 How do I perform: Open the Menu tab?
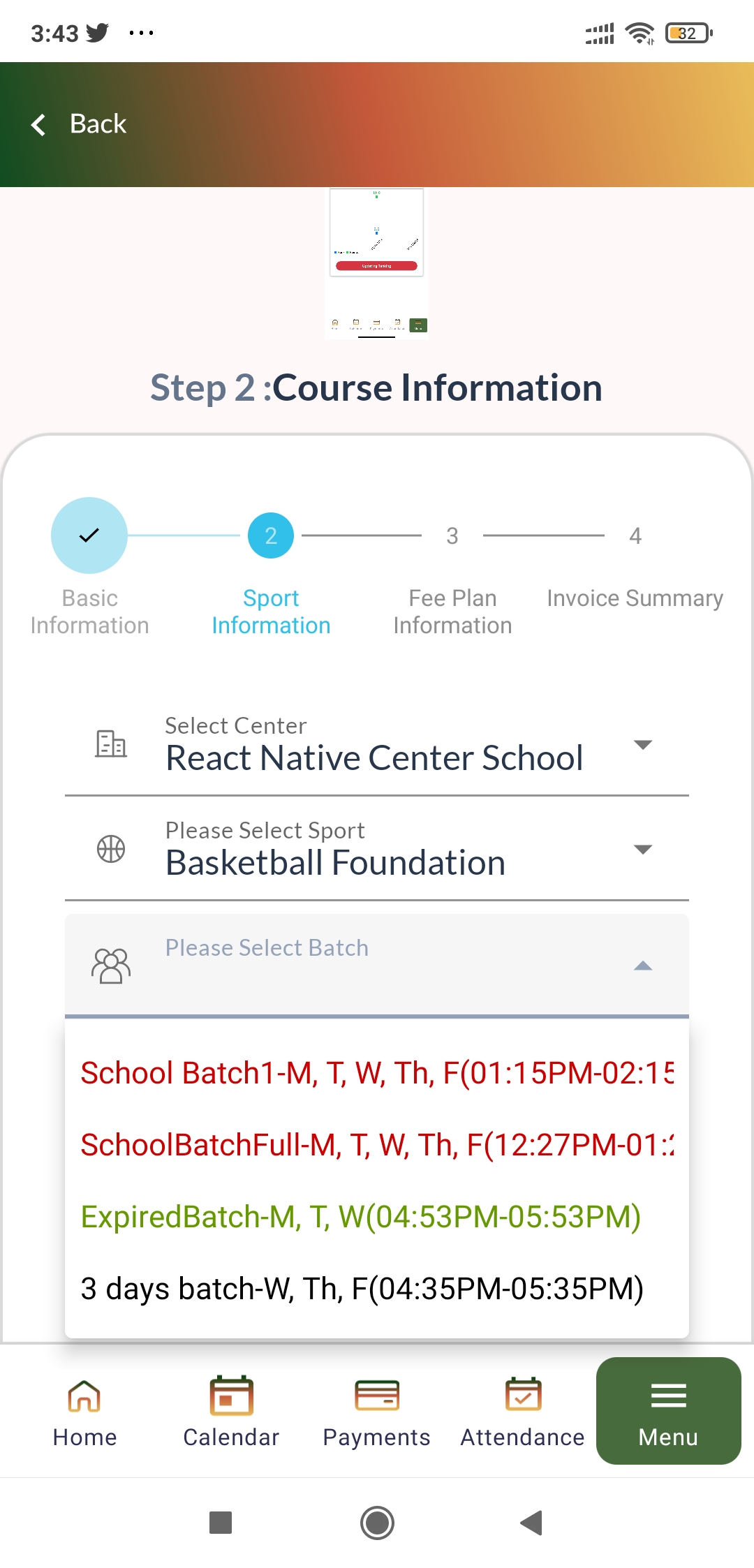[668, 1412]
